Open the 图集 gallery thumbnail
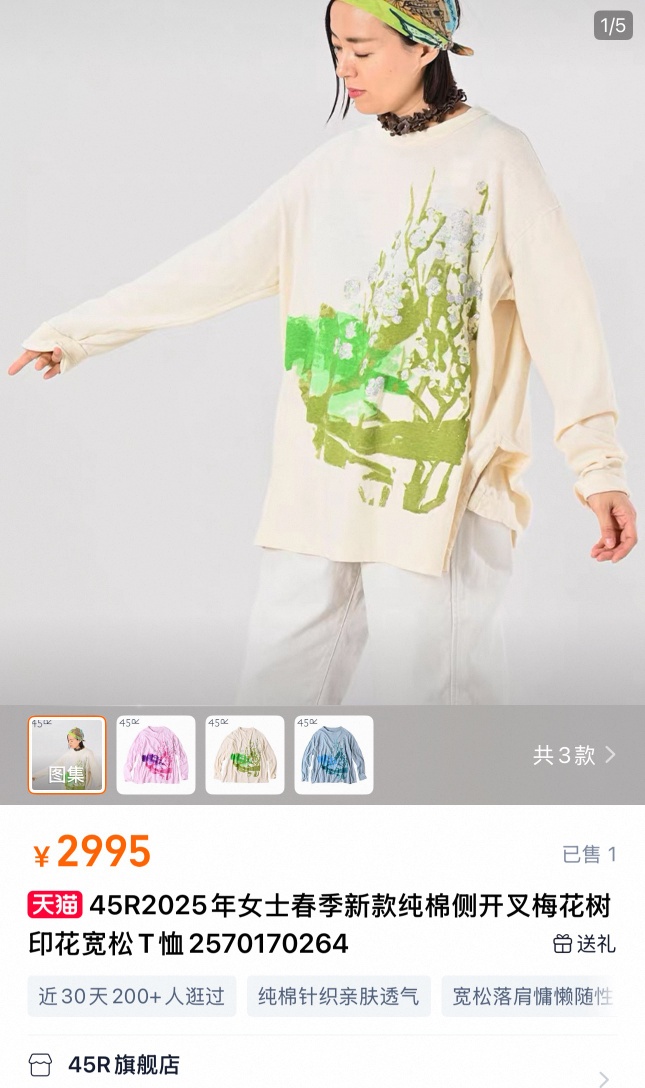 pos(67,755)
